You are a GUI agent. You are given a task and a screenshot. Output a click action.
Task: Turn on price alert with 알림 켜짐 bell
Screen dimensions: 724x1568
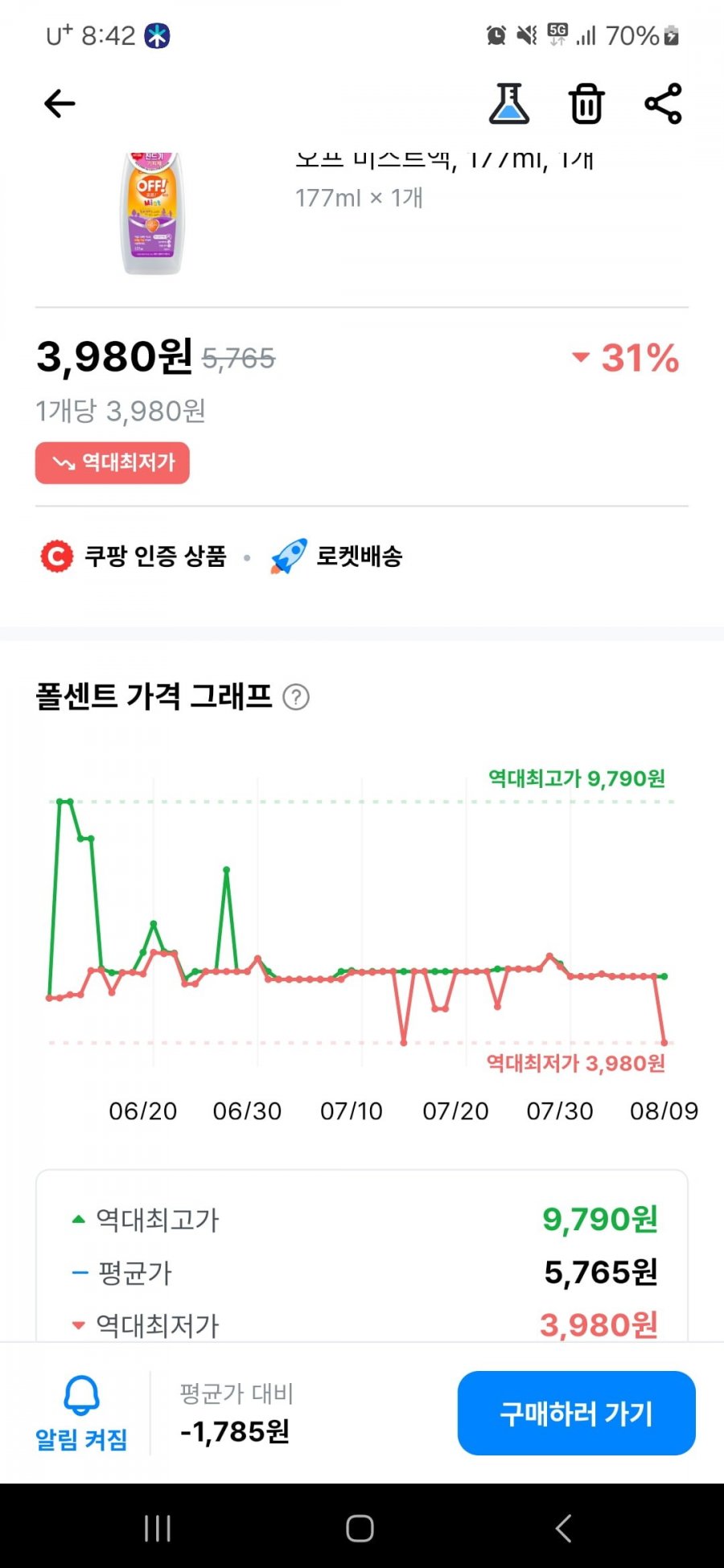point(81,1413)
